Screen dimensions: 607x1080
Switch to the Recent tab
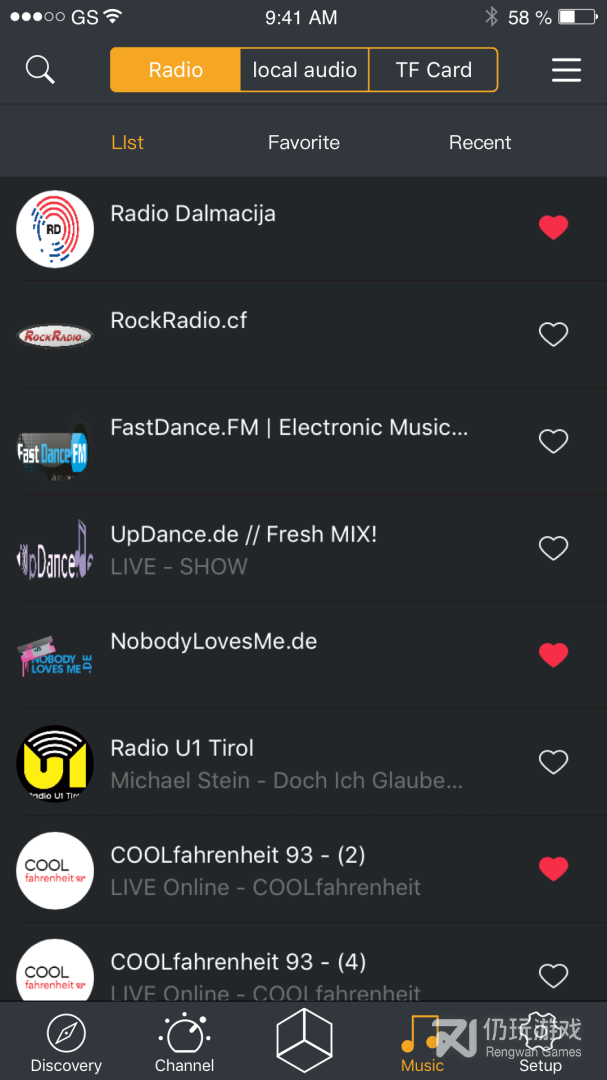pos(480,143)
